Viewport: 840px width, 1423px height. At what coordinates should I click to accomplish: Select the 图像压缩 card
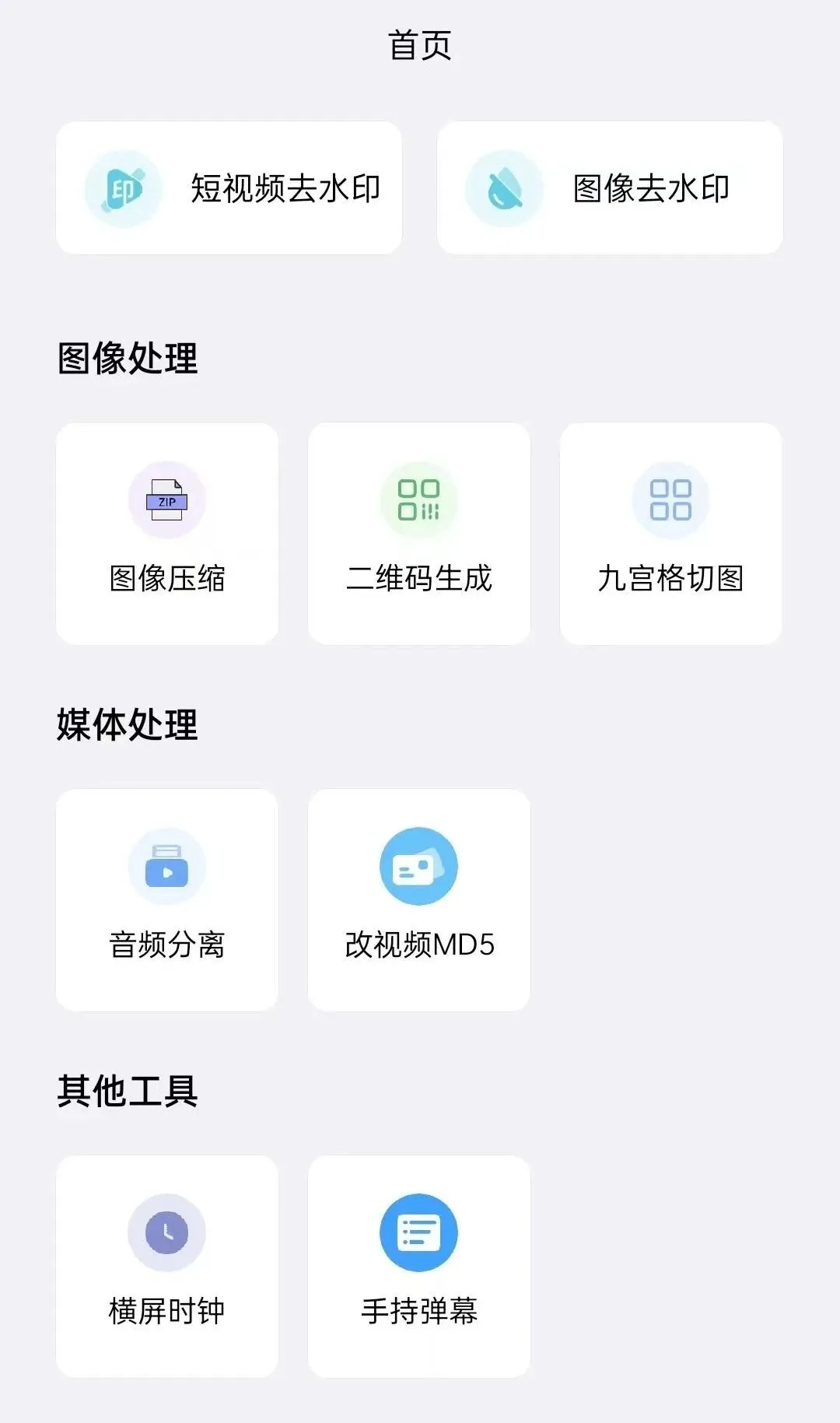point(167,534)
